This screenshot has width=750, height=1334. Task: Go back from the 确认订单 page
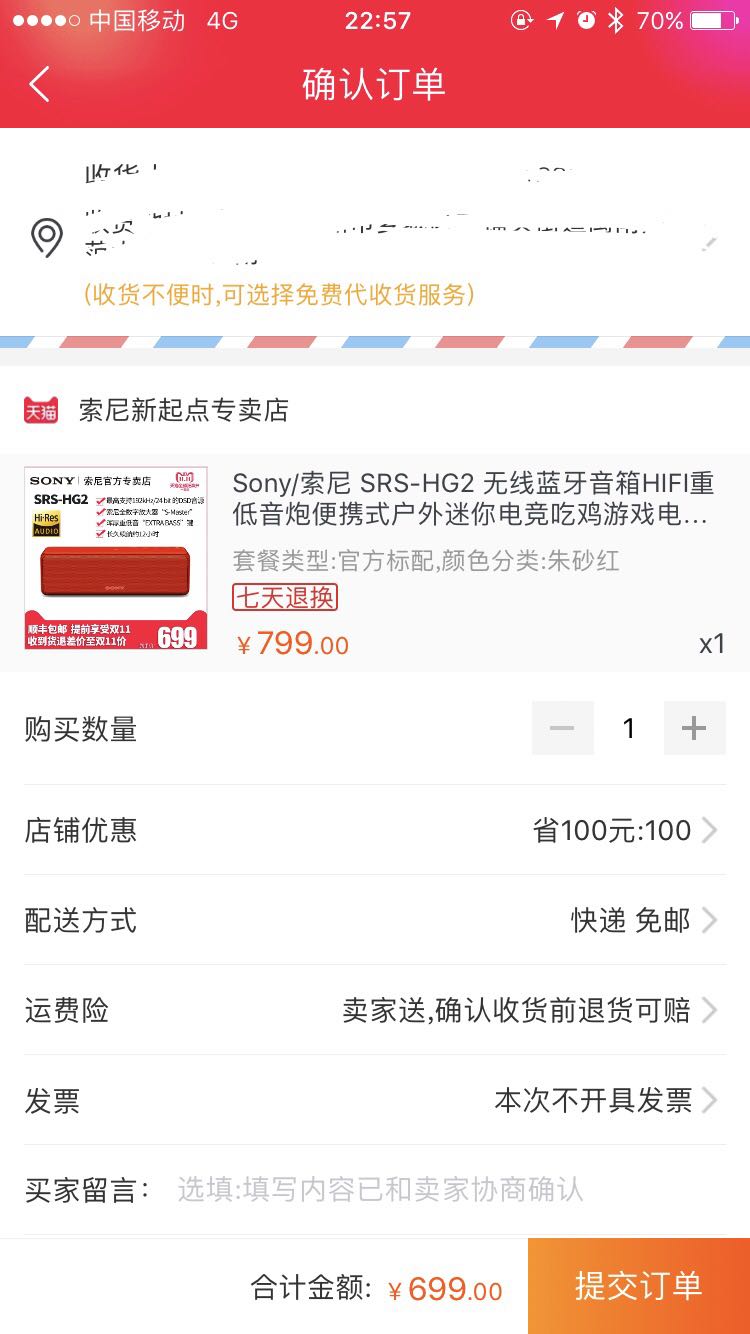pyautogui.click(x=40, y=85)
